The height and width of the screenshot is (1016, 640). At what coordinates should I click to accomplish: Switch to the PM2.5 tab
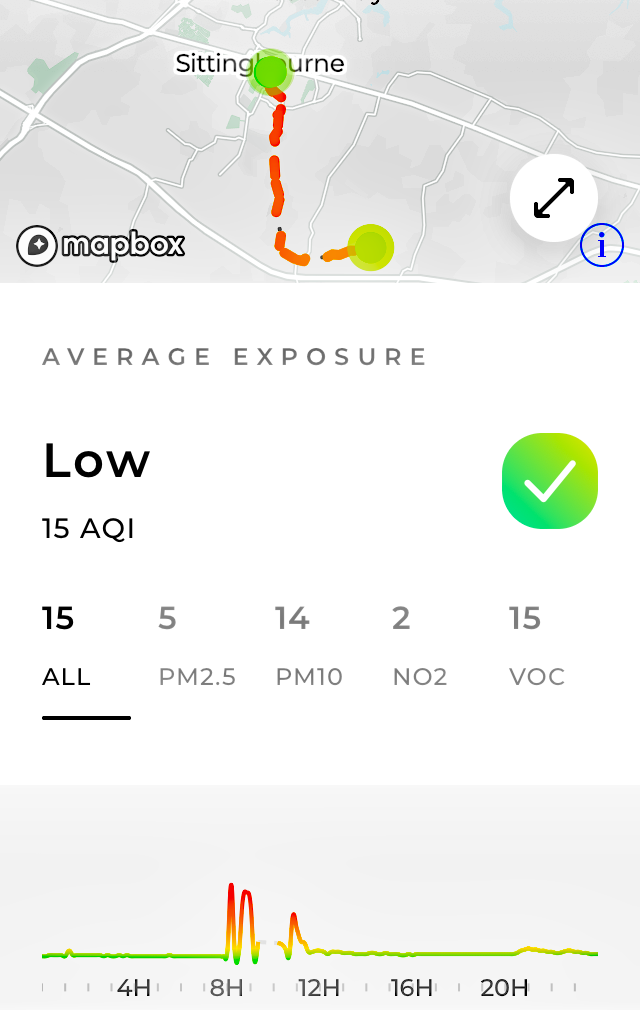coord(197,647)
